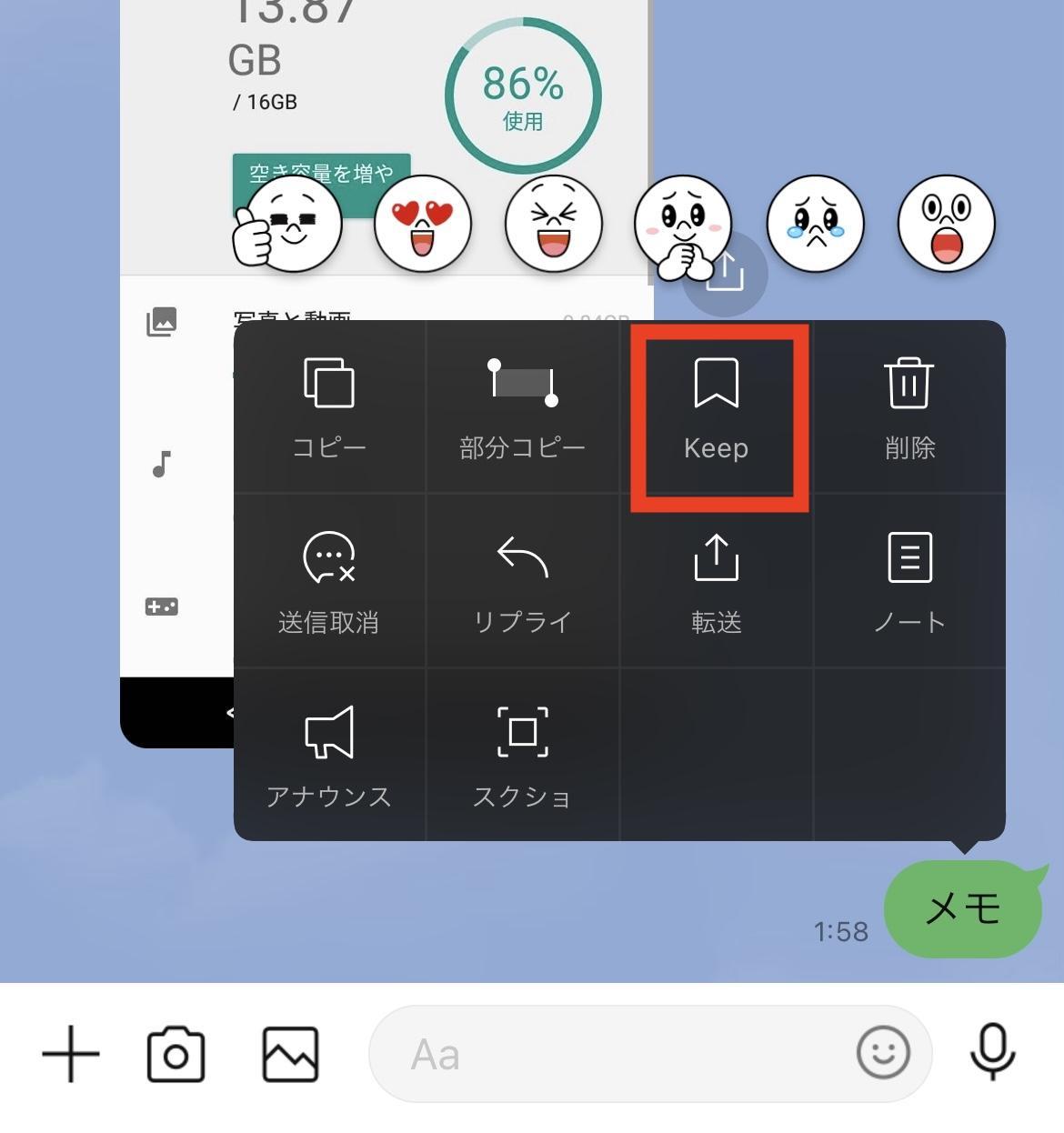React with the laughing emoji
Image resolution: width=1064 pixels, height=1133 pixels.
click(554, 225)
